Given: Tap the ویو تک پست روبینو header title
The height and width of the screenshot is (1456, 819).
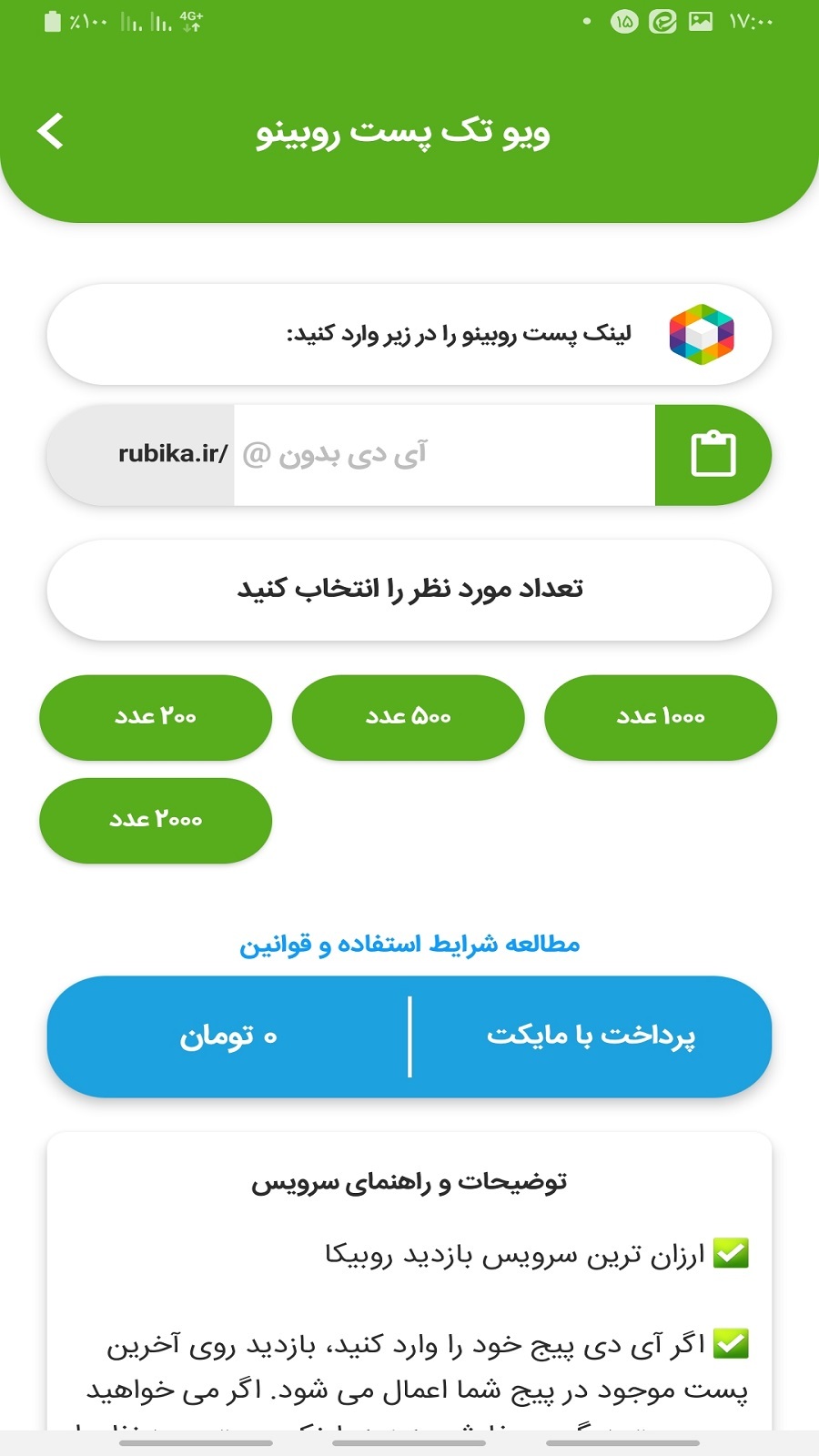Looking at the screenshot, I should coord(409,130).
